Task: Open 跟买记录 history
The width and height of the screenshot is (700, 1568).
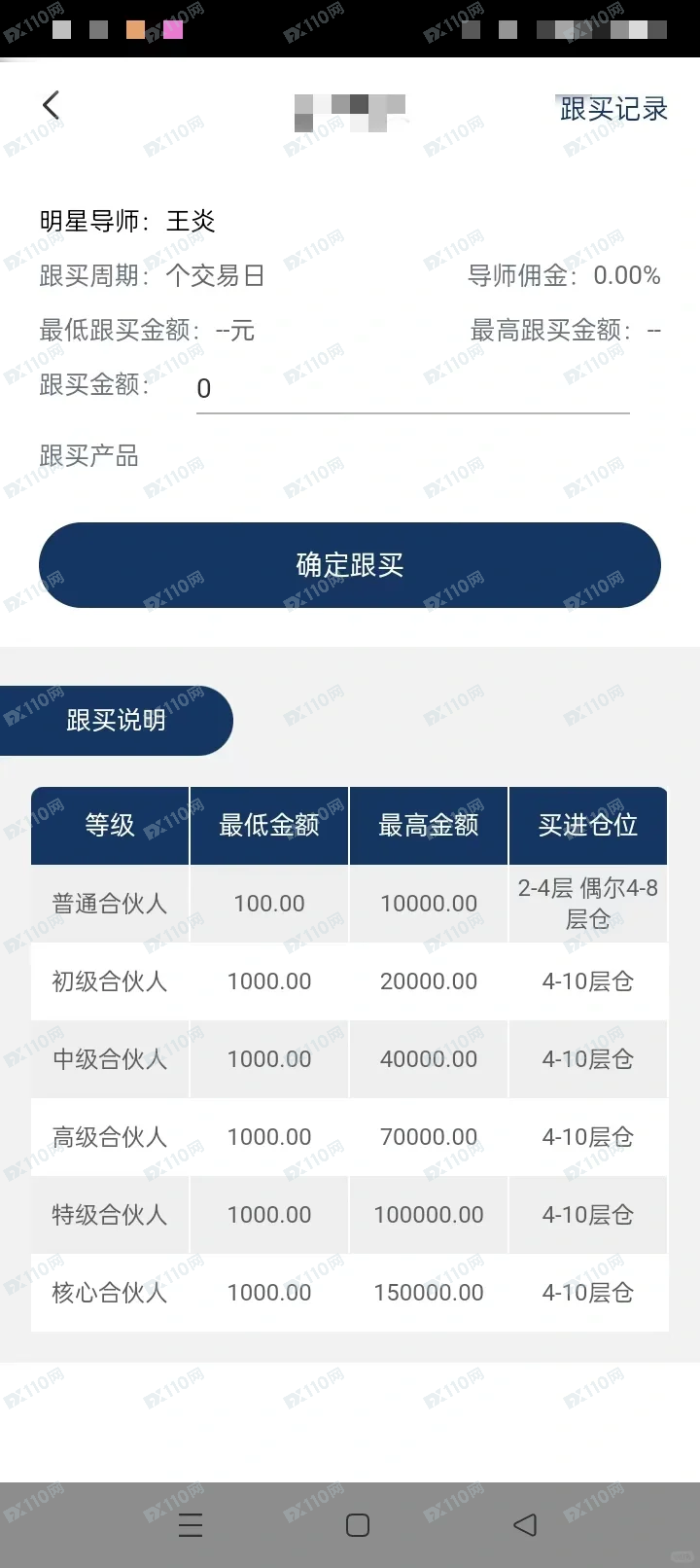Action: click(x=613, y=109)
